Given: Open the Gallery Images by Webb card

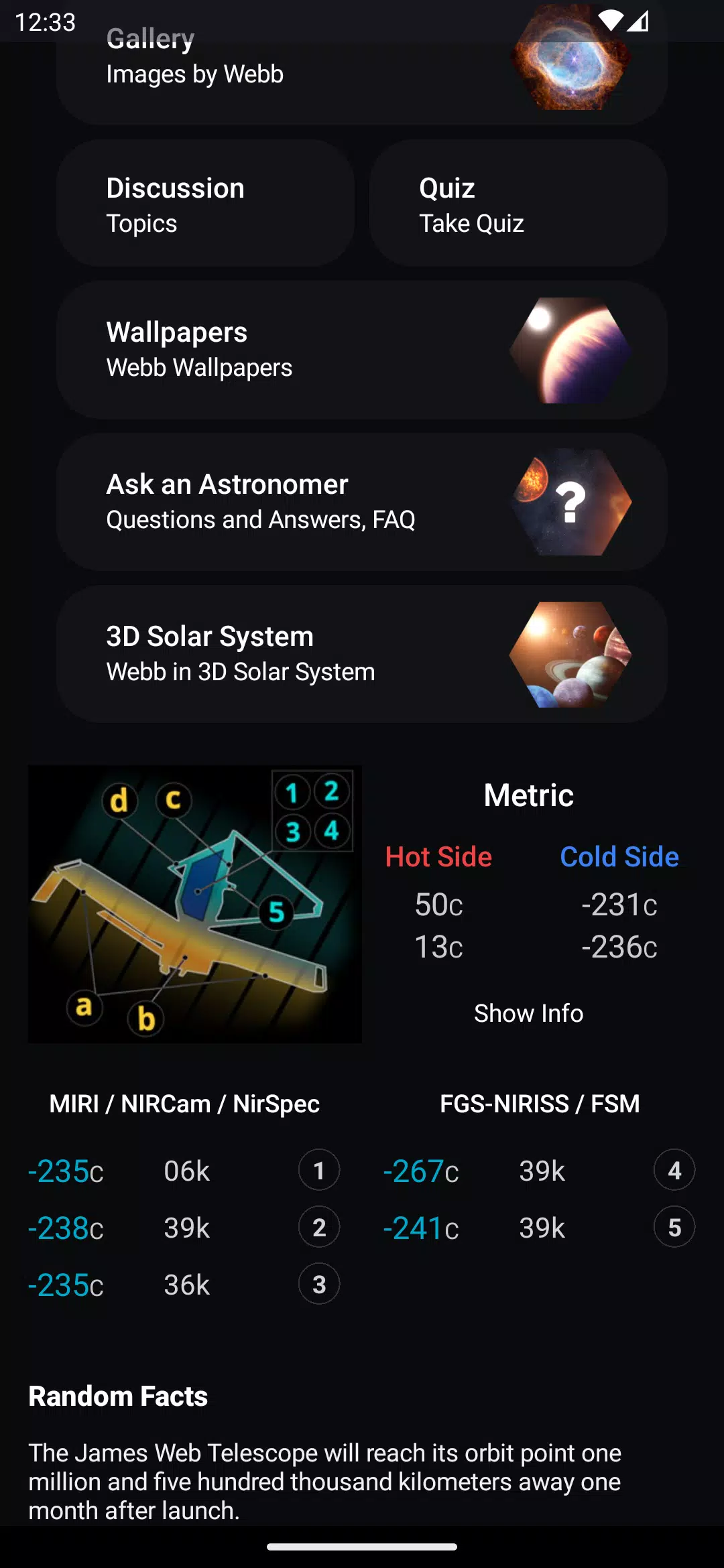Looking at the screenshot, I should (x=362, y=64).
